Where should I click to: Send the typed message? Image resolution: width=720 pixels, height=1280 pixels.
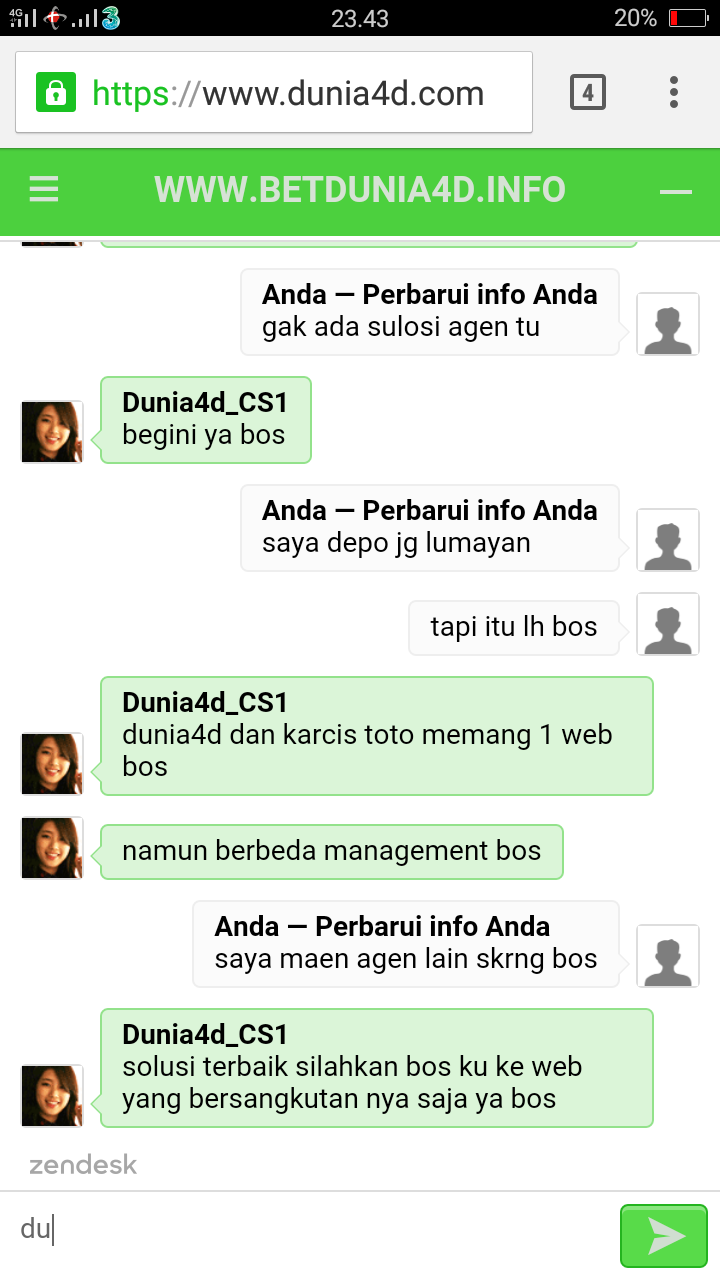[x=663, y=1236]
